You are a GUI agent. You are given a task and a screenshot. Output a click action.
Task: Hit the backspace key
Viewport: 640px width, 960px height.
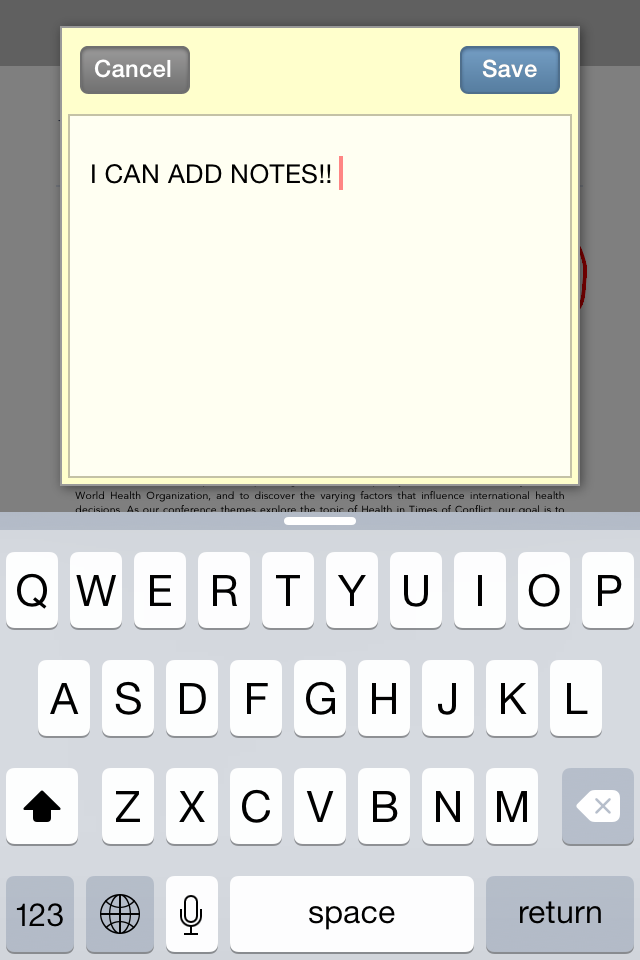598,807
